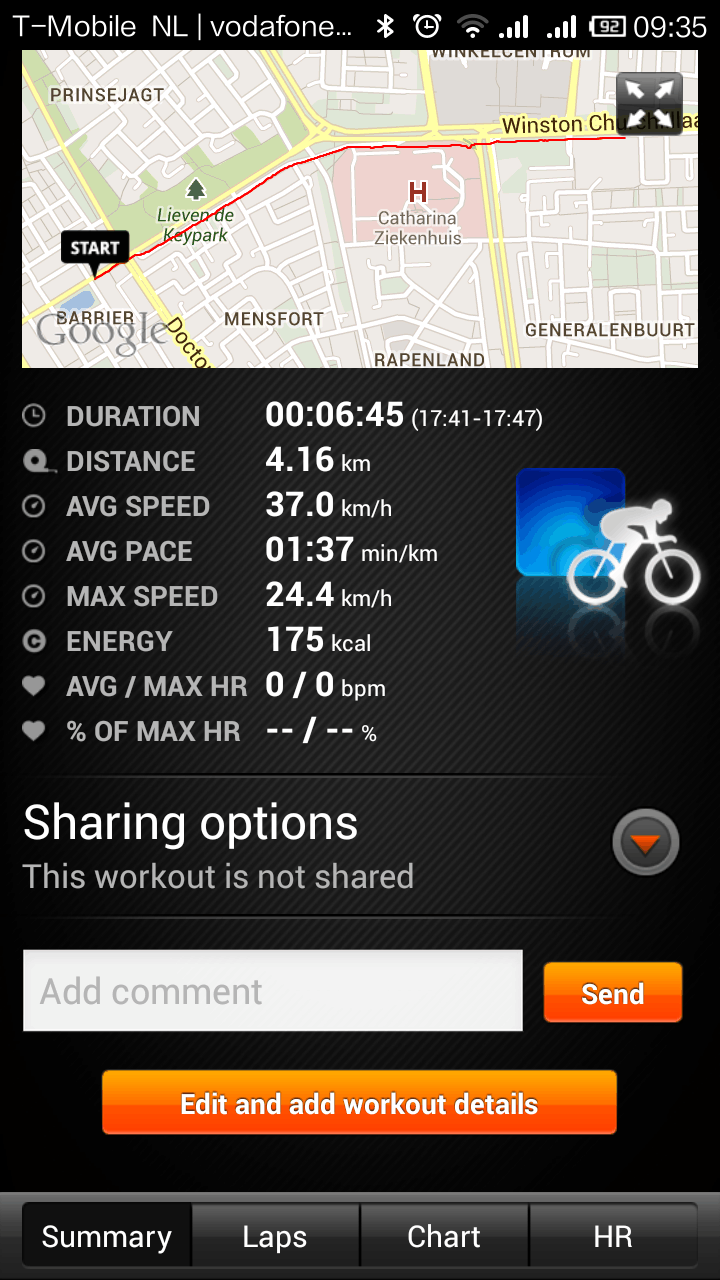This screenshot has height=1280, width=720.
Task: View the HR tab
Action: pyautogui.click(x=613, y=1237)
